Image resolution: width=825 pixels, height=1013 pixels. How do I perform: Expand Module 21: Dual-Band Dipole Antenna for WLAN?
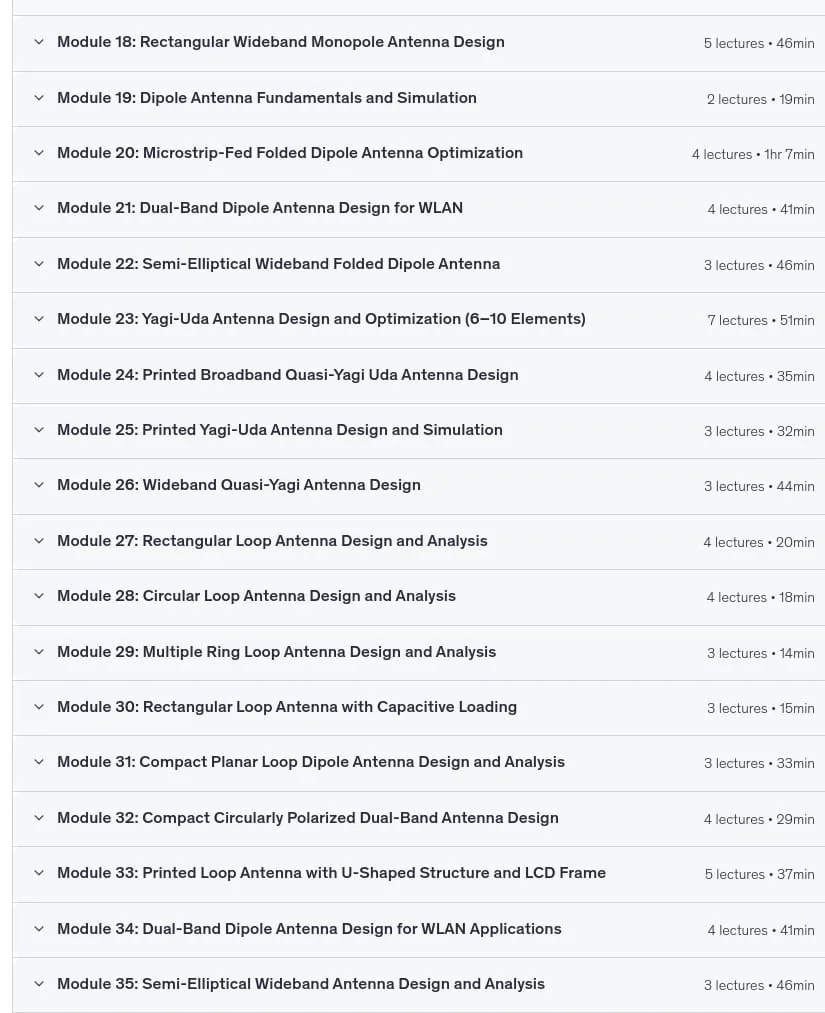coord(419,209)
